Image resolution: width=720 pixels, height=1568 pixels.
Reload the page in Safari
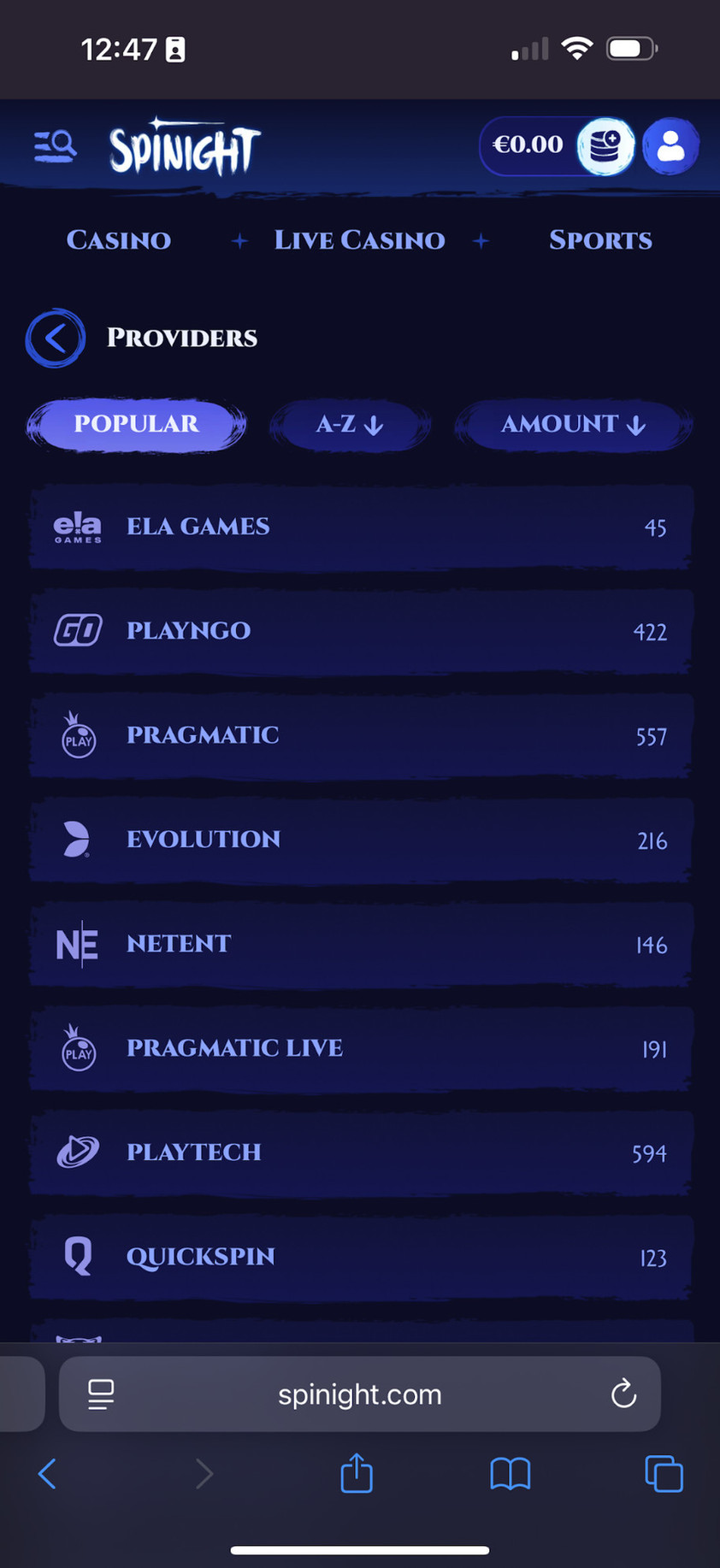tap(623, 1394)
